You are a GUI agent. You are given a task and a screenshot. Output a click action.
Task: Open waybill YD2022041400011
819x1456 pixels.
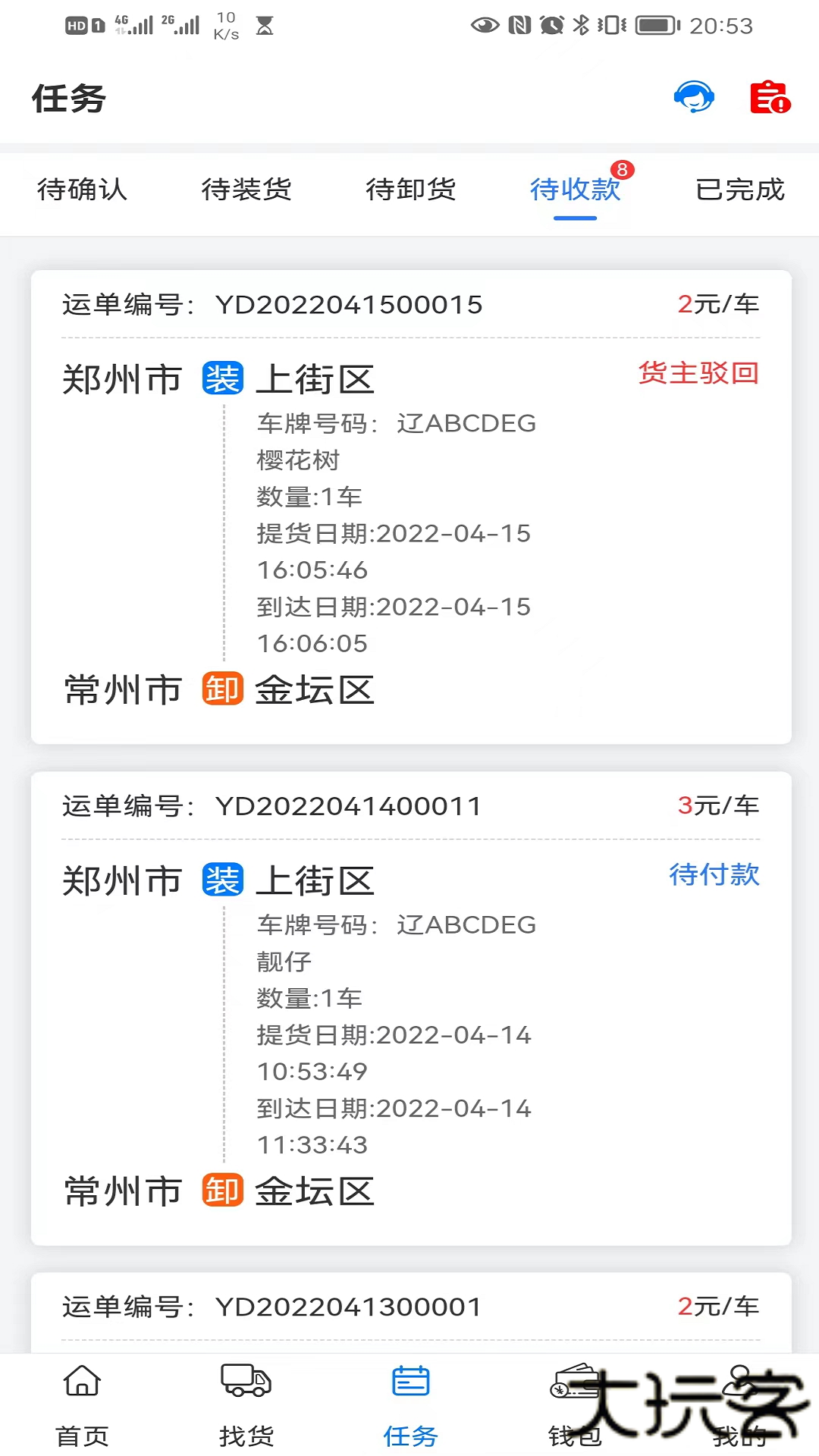(349, 806)
